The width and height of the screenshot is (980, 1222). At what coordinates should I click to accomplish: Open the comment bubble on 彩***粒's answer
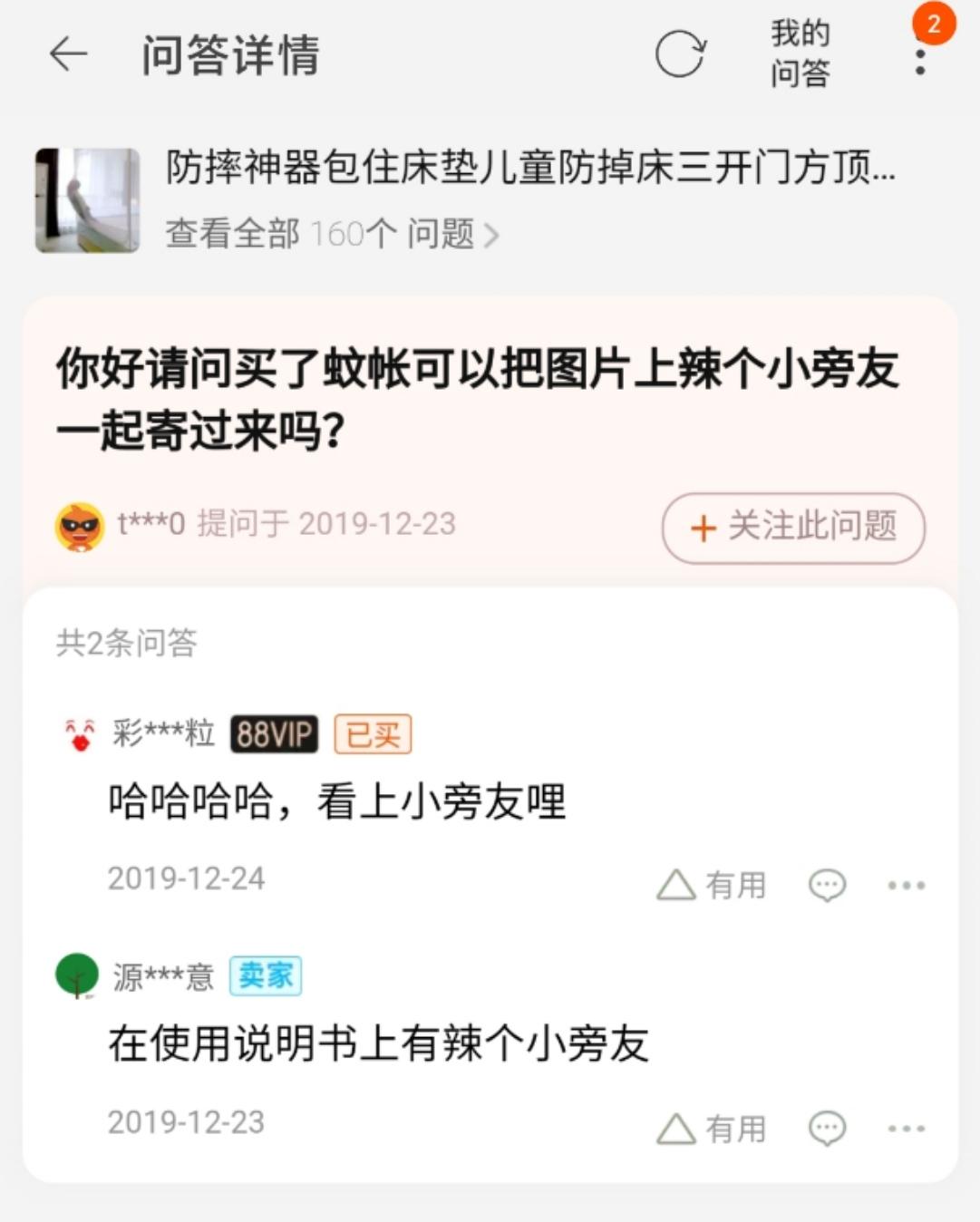pyautogui.click(x=826, y=884)
